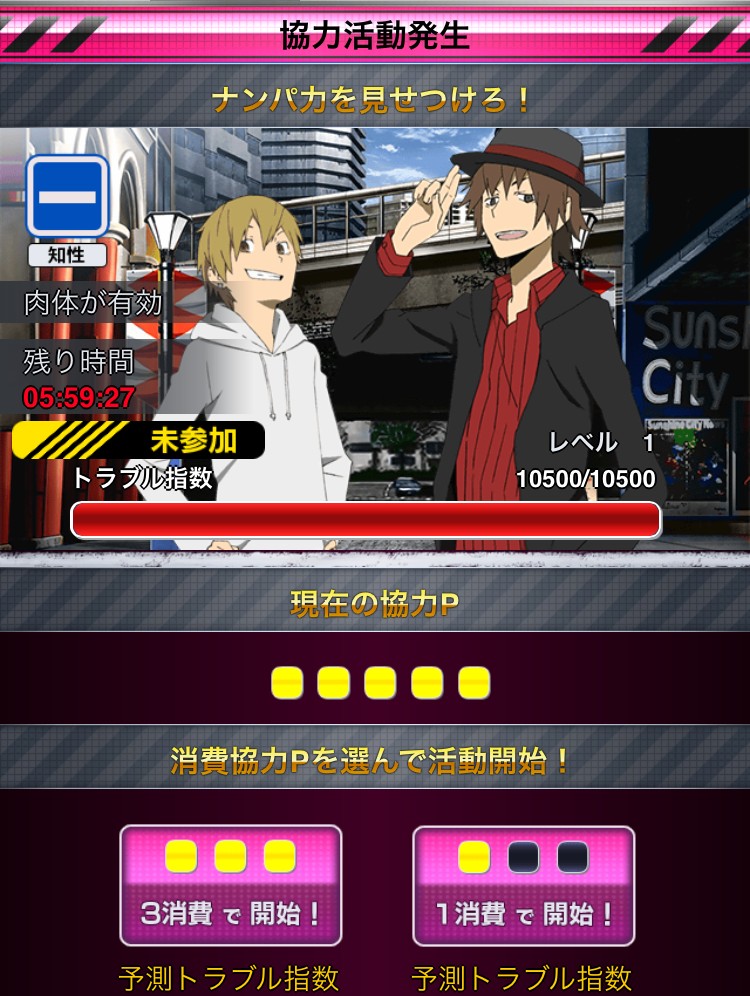Start activity by spending 1 cooperation point

(x=524, y=885)
